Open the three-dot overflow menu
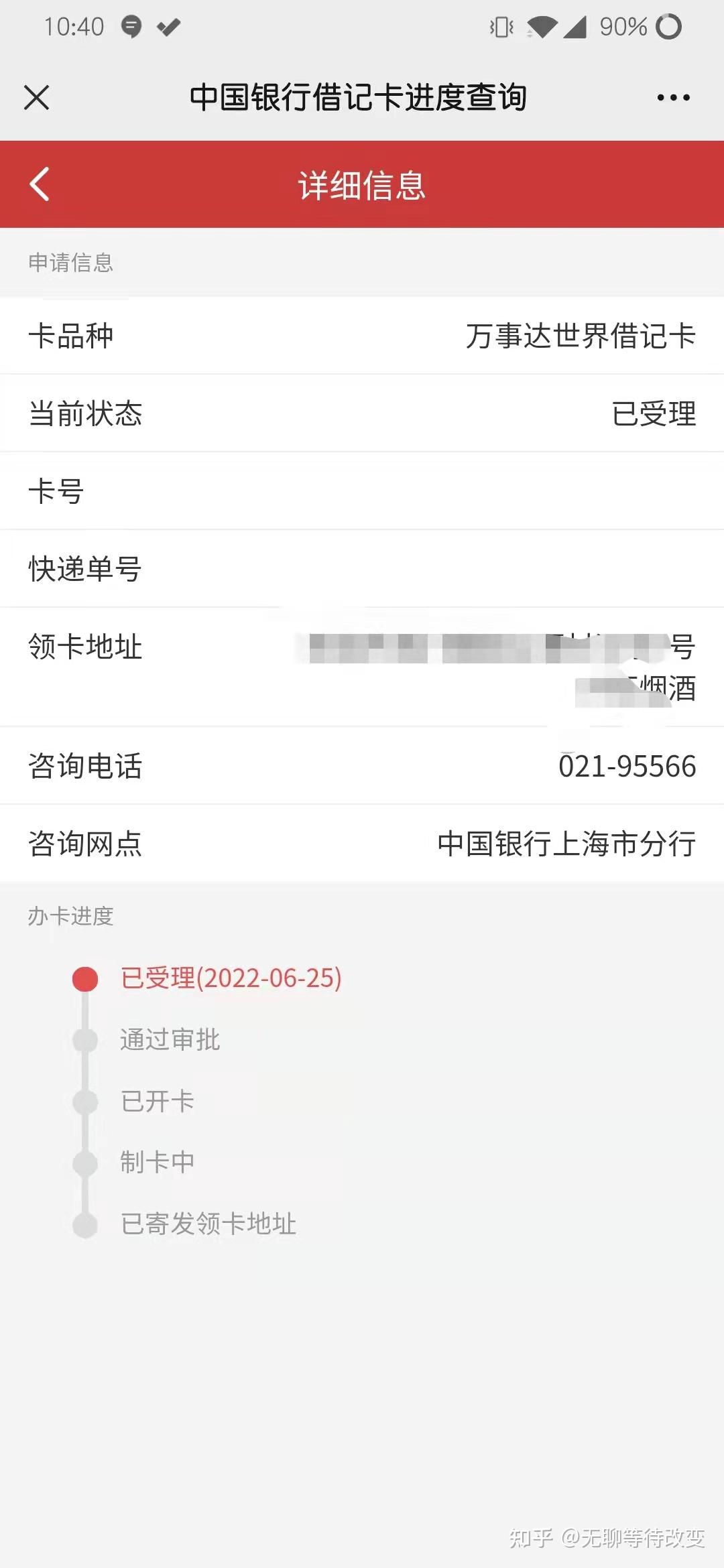This screenshot has height=1568, width=724. (x=673, y=98)
